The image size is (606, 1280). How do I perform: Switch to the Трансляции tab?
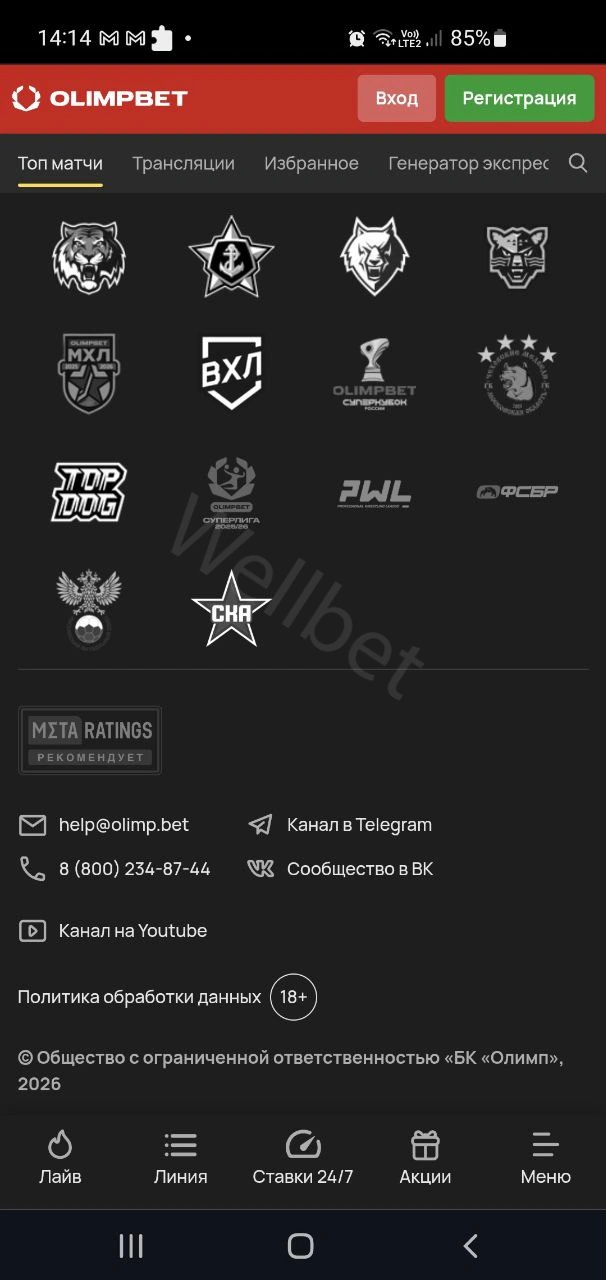[x=183, y=163]
